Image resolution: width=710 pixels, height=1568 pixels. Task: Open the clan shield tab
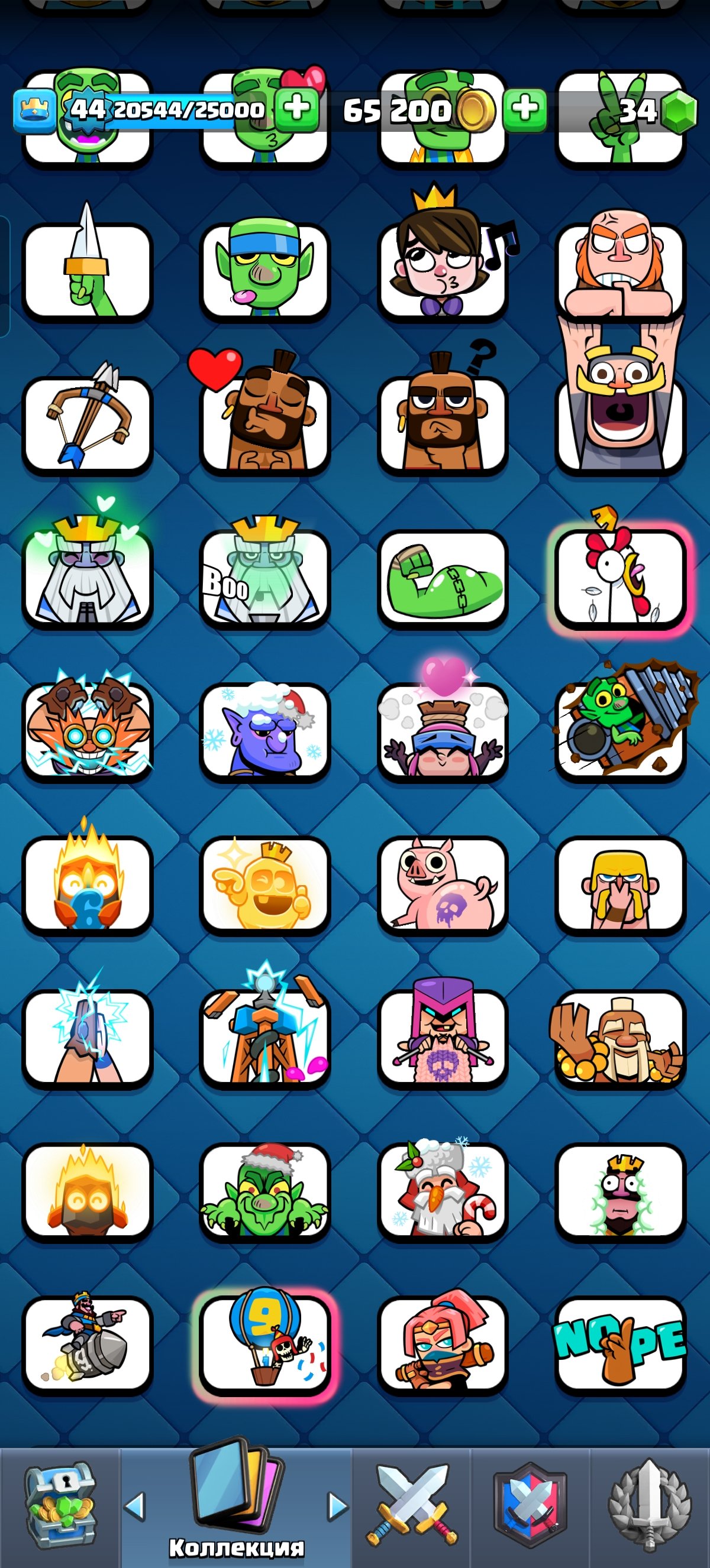(x=530, y=1504)
